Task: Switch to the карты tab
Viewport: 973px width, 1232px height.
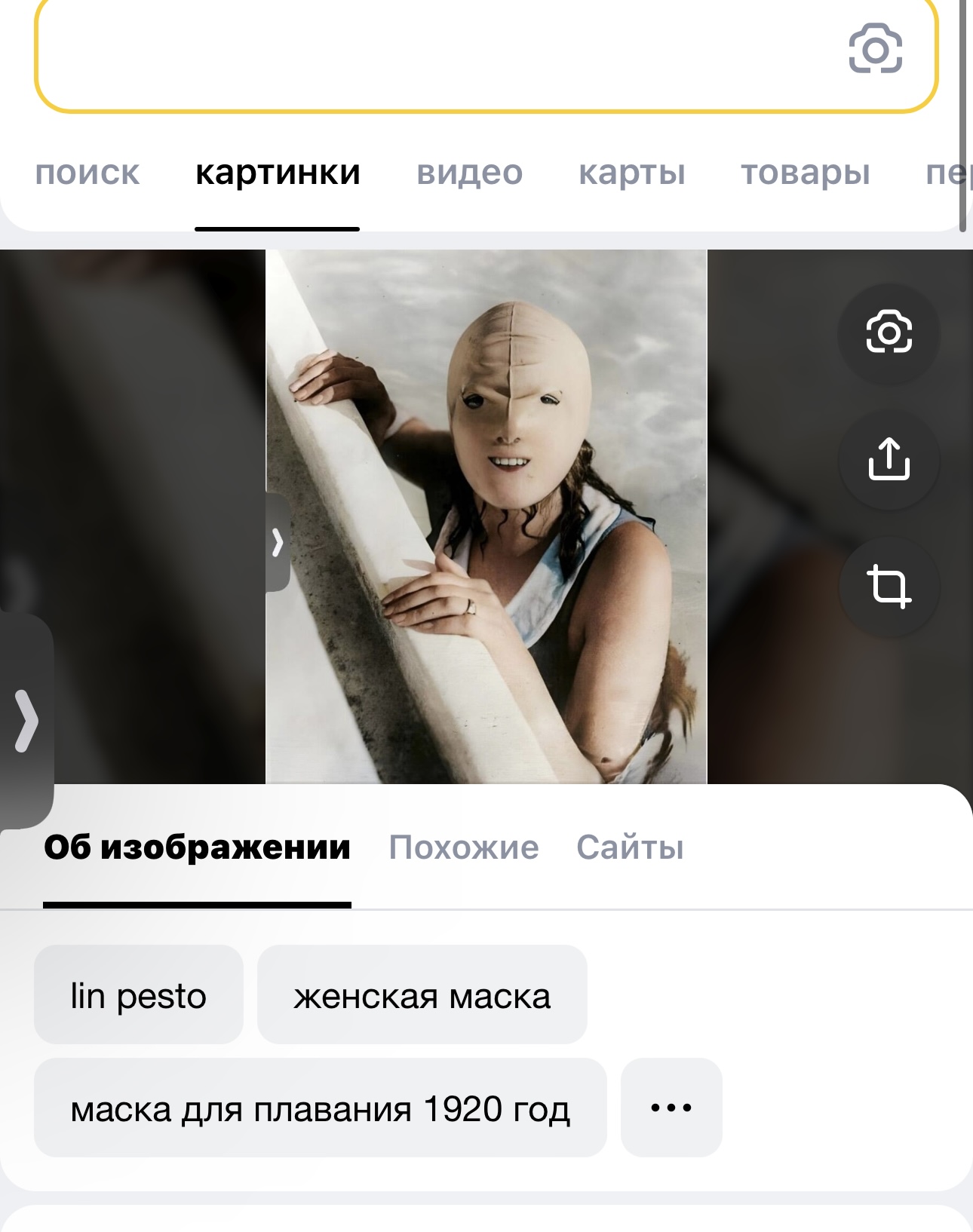Action: 631,173
